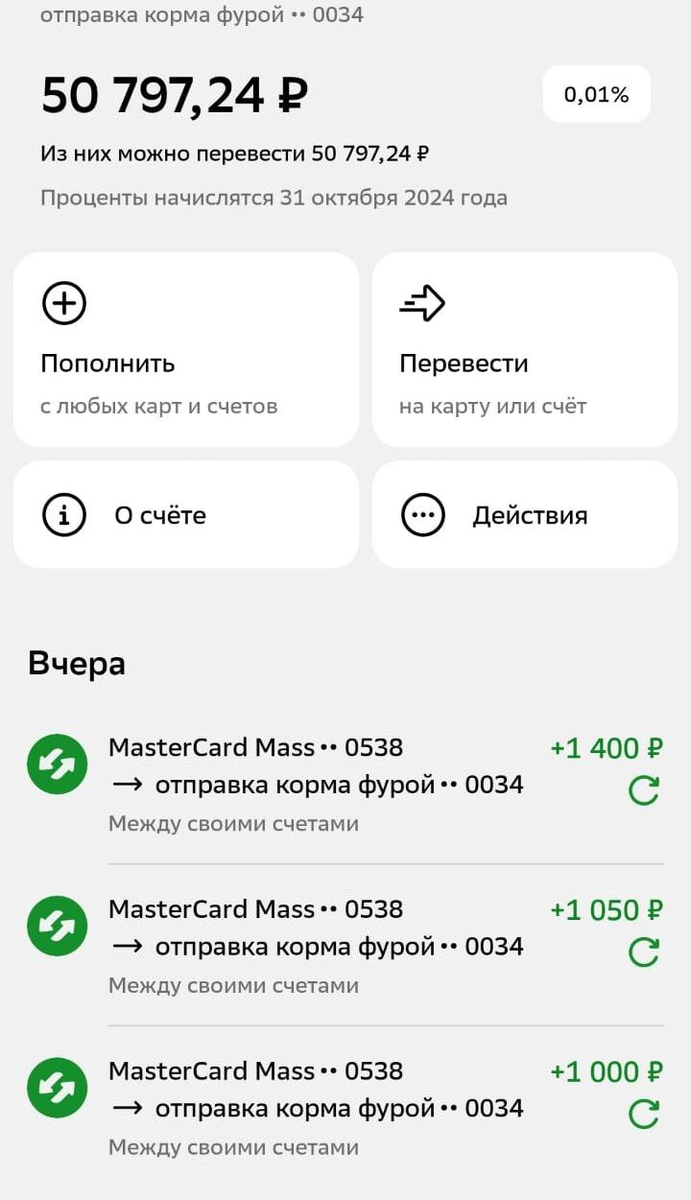691x1200 pixels.
Task: Tap repeat icon for +1 050 ₽ transfer
Action: (643, 953)
